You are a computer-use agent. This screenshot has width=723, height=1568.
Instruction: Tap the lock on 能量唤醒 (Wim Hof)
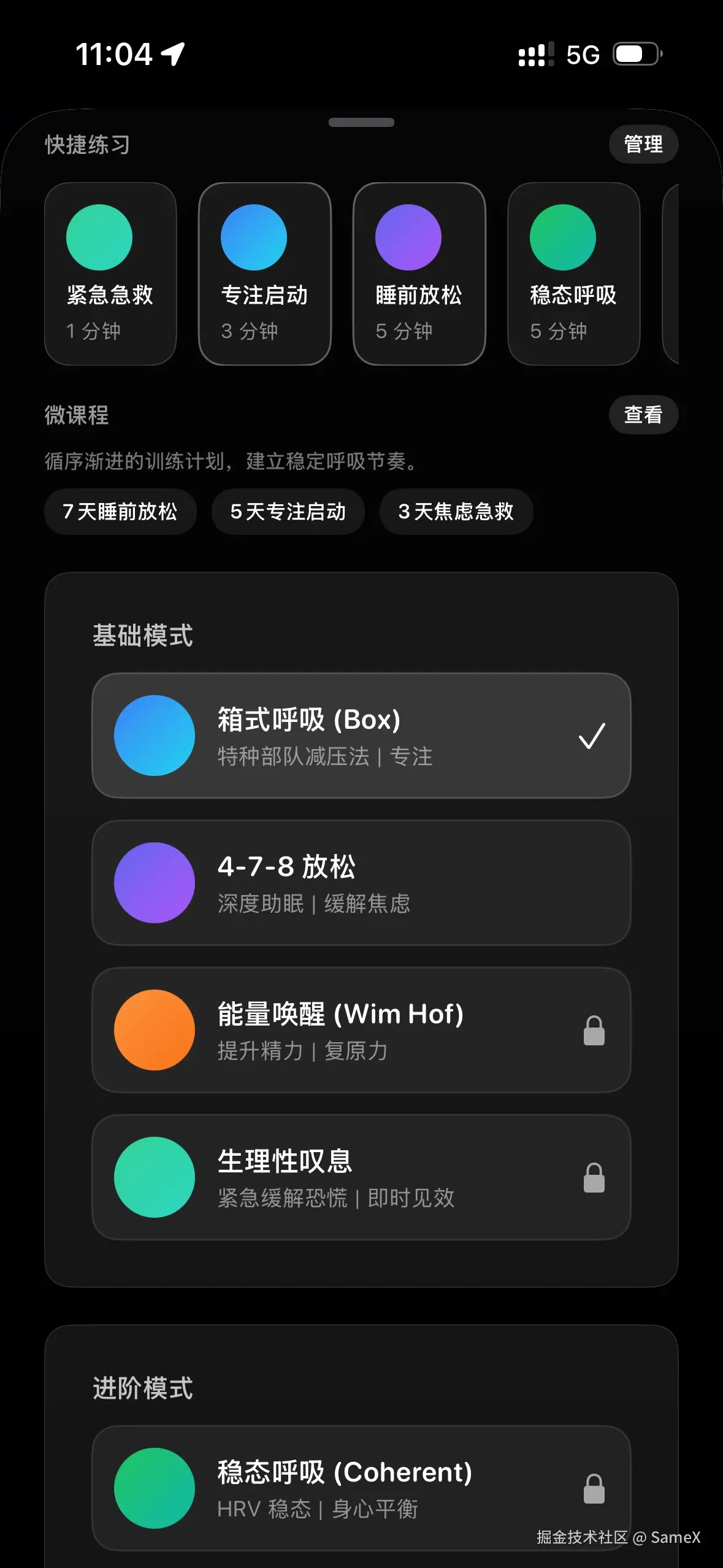tap(594, 1029)
